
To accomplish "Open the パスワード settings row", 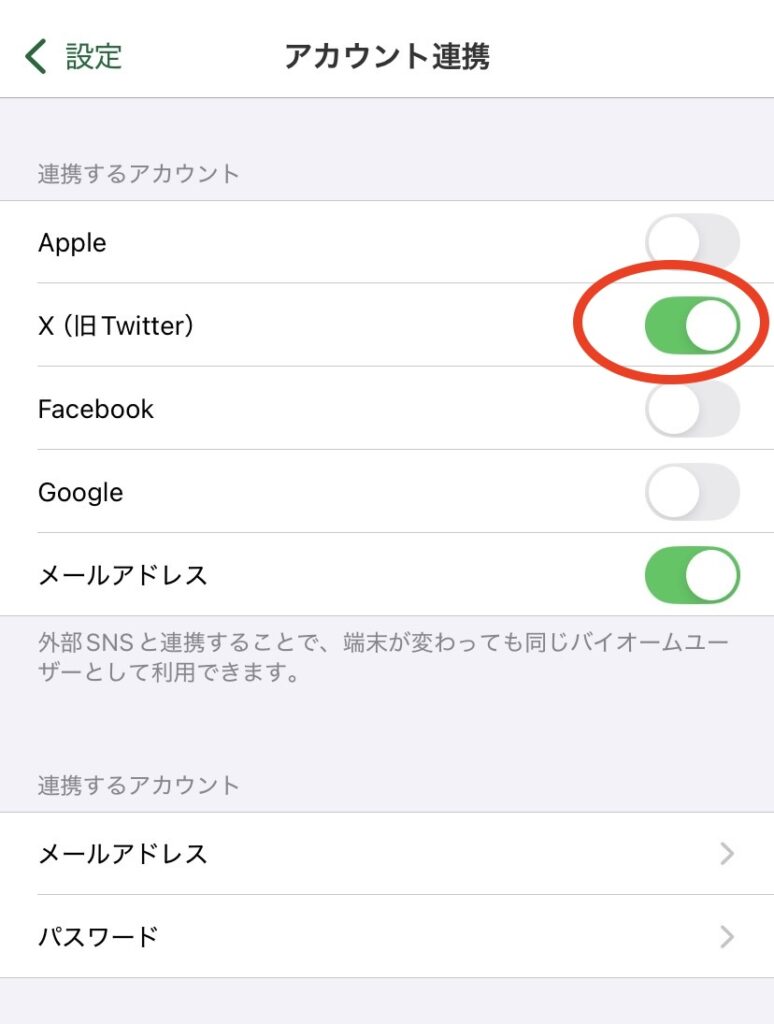I will pos(386,937).
